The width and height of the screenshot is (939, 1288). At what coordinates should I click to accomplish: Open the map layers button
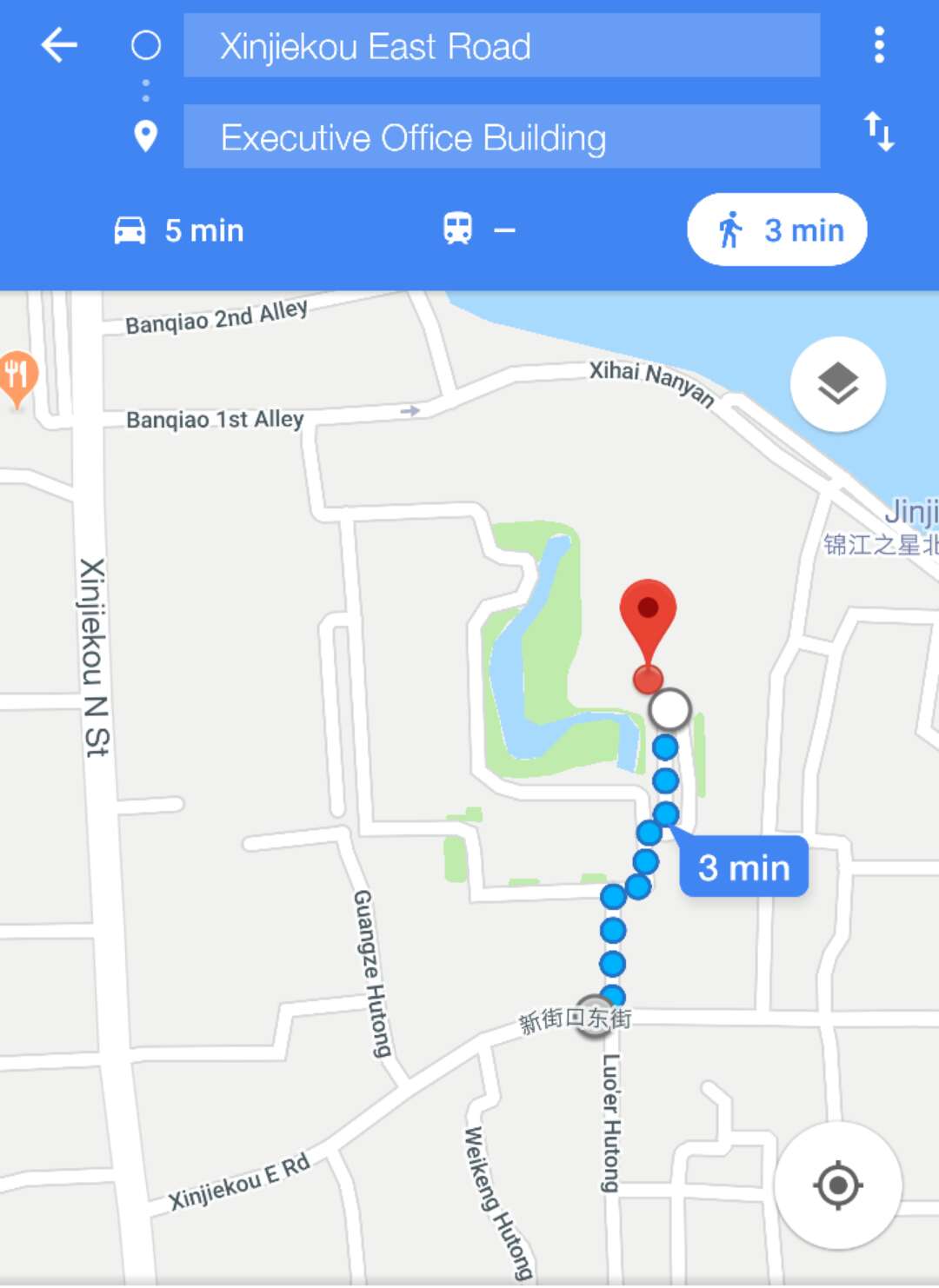click(x=837, y=384)
